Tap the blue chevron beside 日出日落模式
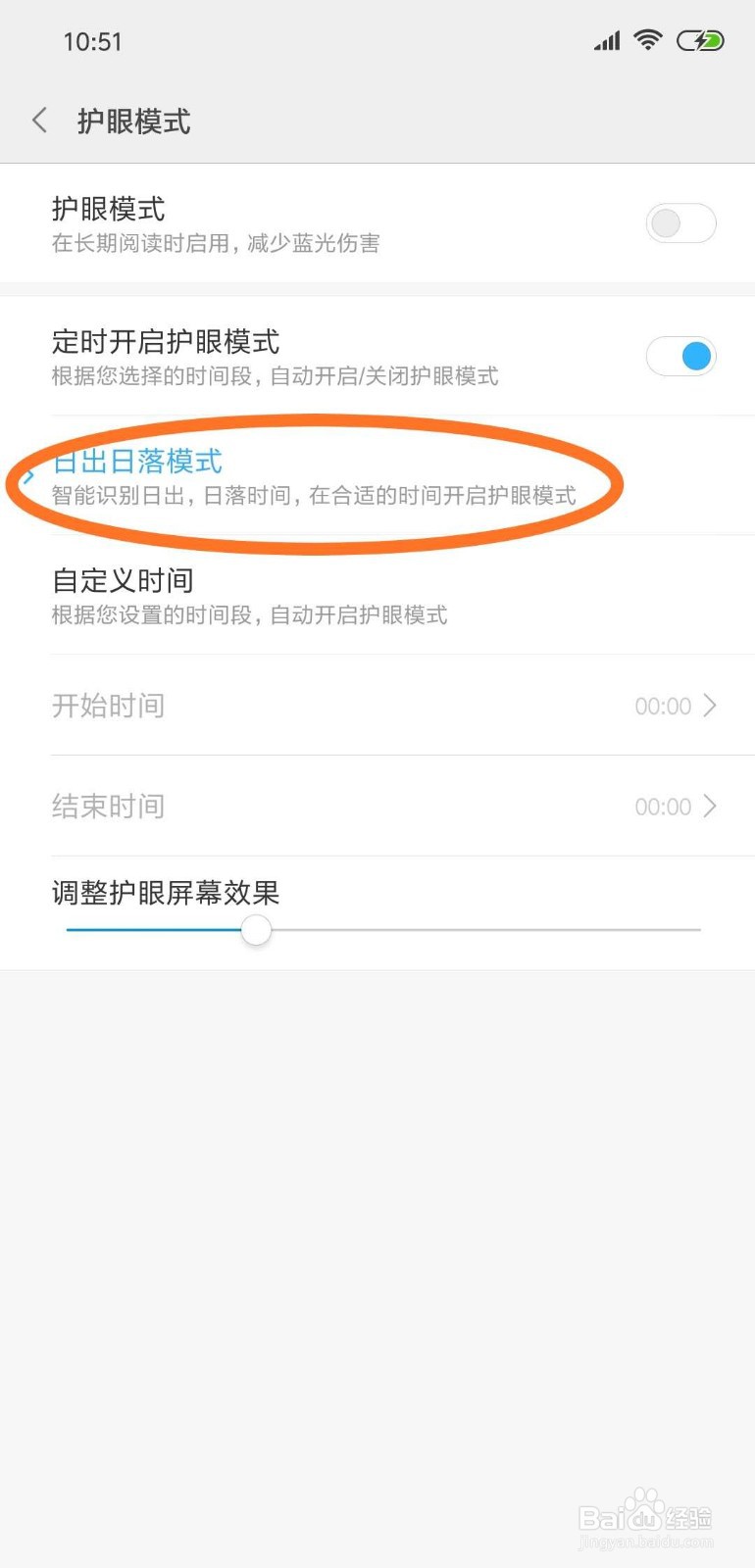This screenshot has height=1568, width=755. point(29,477)
